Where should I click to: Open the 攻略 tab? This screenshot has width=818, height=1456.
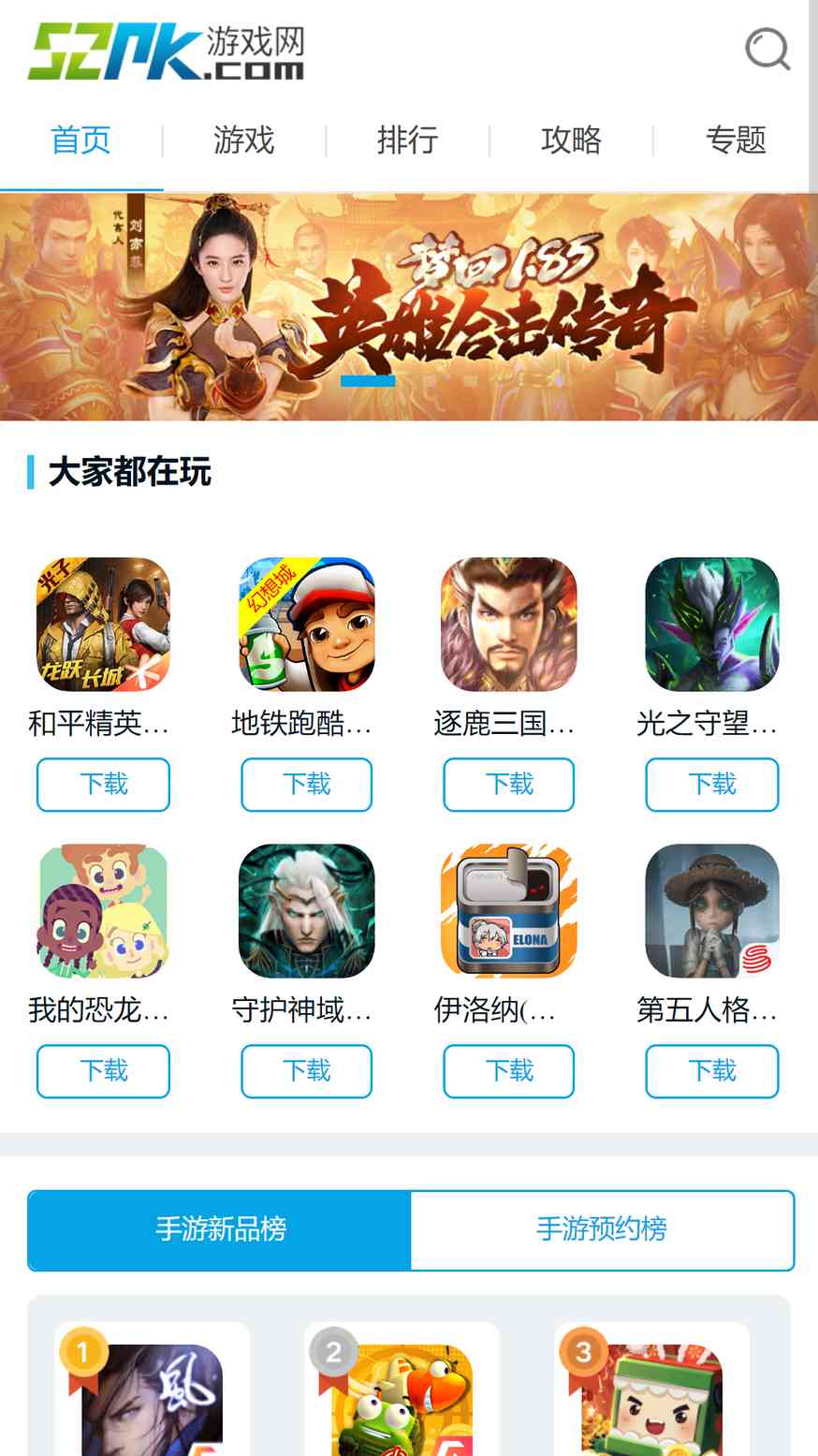pyautogui.click(x=571, y=140)
